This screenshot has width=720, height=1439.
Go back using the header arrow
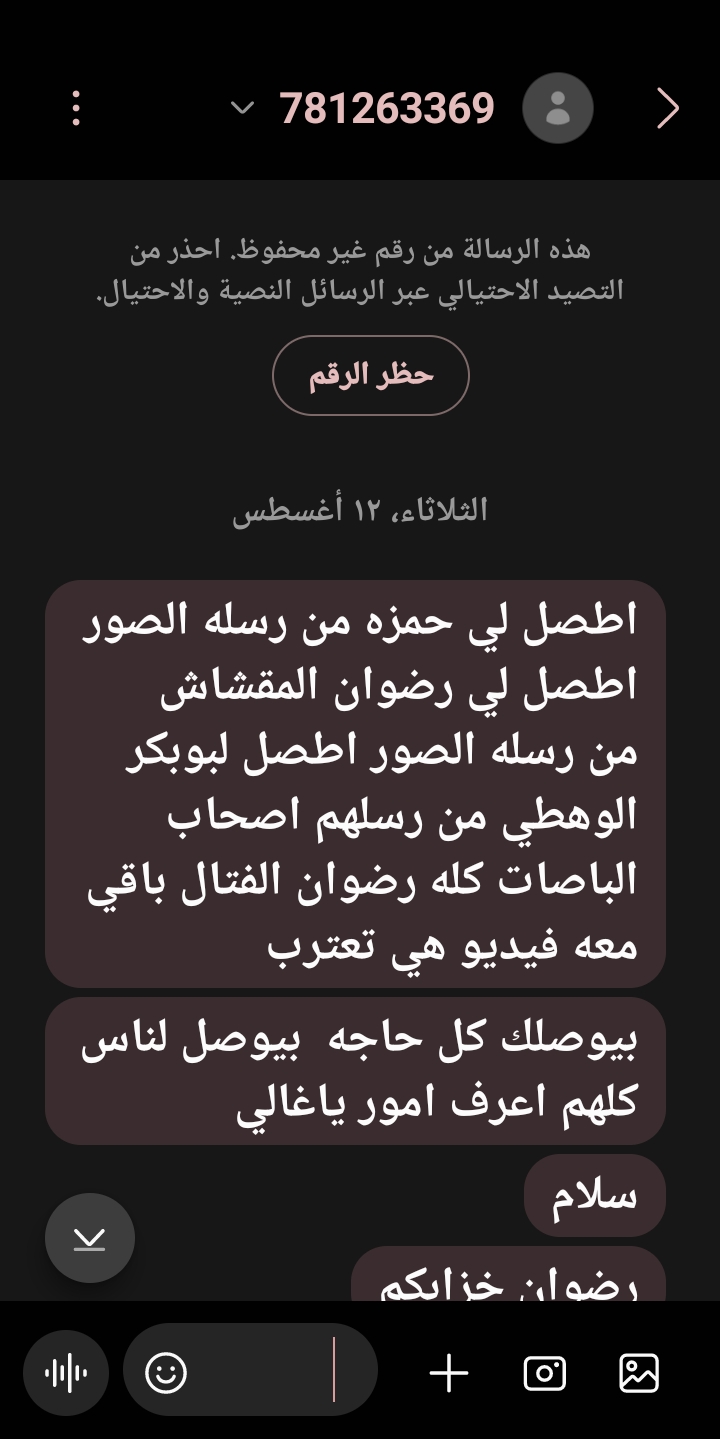[x=667, y=108]
